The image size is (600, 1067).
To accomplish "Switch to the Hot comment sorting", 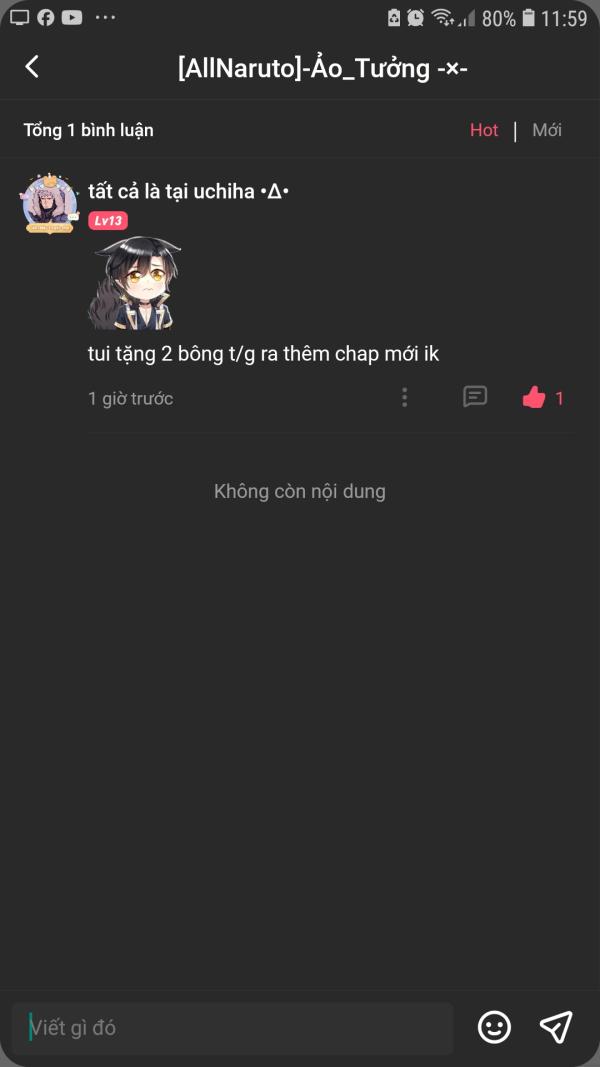I will 484,130.
